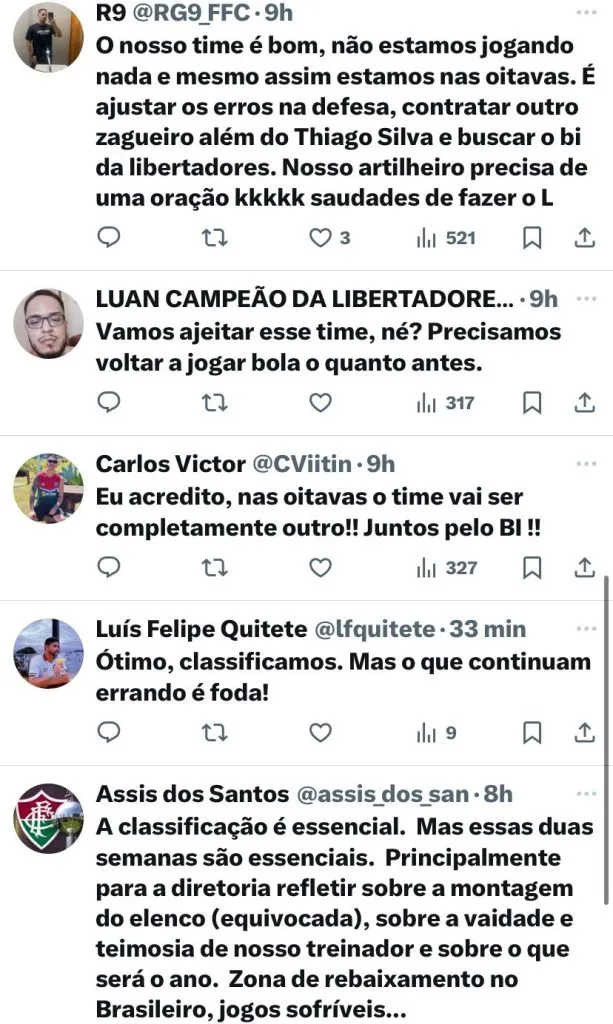Like R9's tweet about oitavas

319,238
